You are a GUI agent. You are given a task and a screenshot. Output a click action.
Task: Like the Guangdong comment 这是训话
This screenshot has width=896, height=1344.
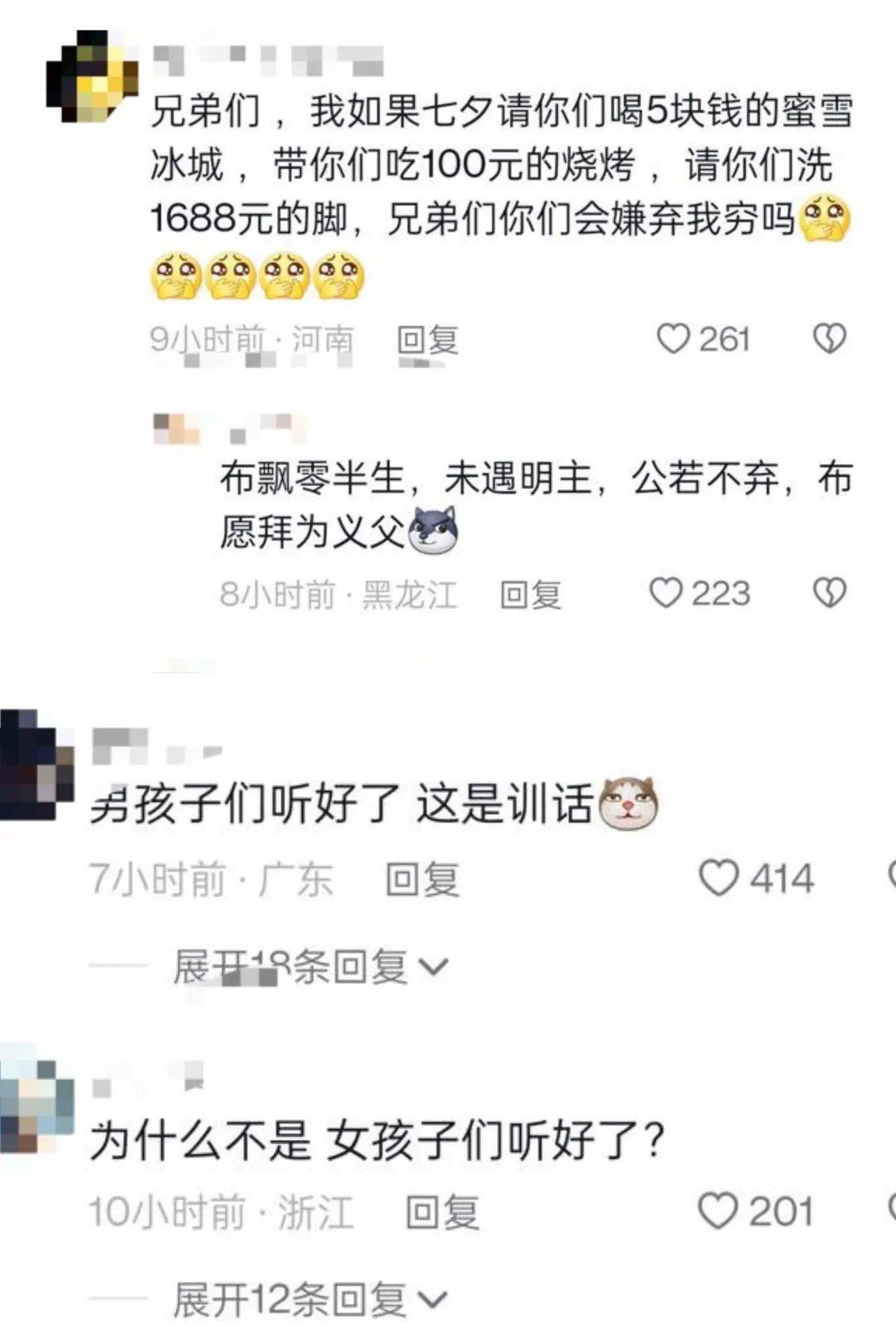click(x=718, y=878)
